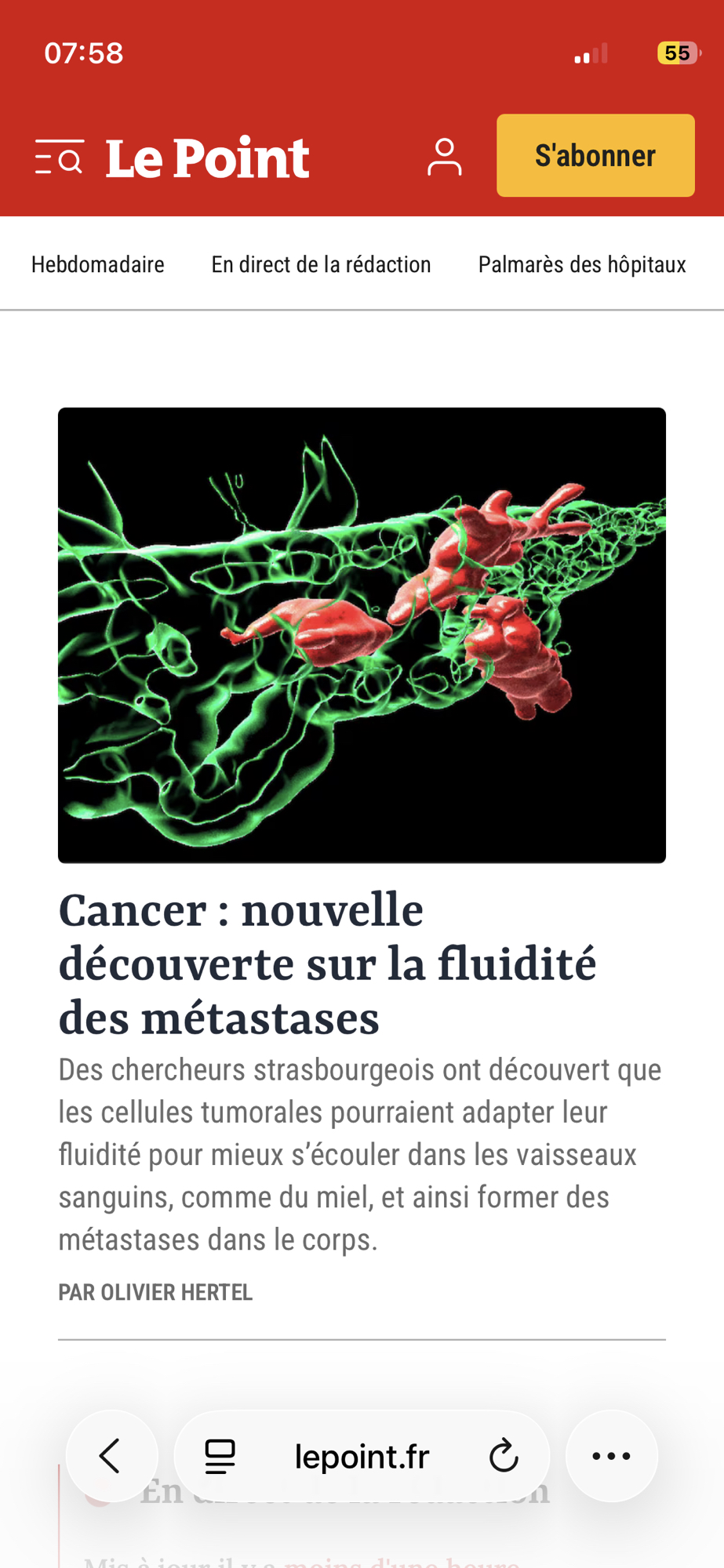Reload the current page
Screen dimensions: 724x1568
coord(504,1456)
